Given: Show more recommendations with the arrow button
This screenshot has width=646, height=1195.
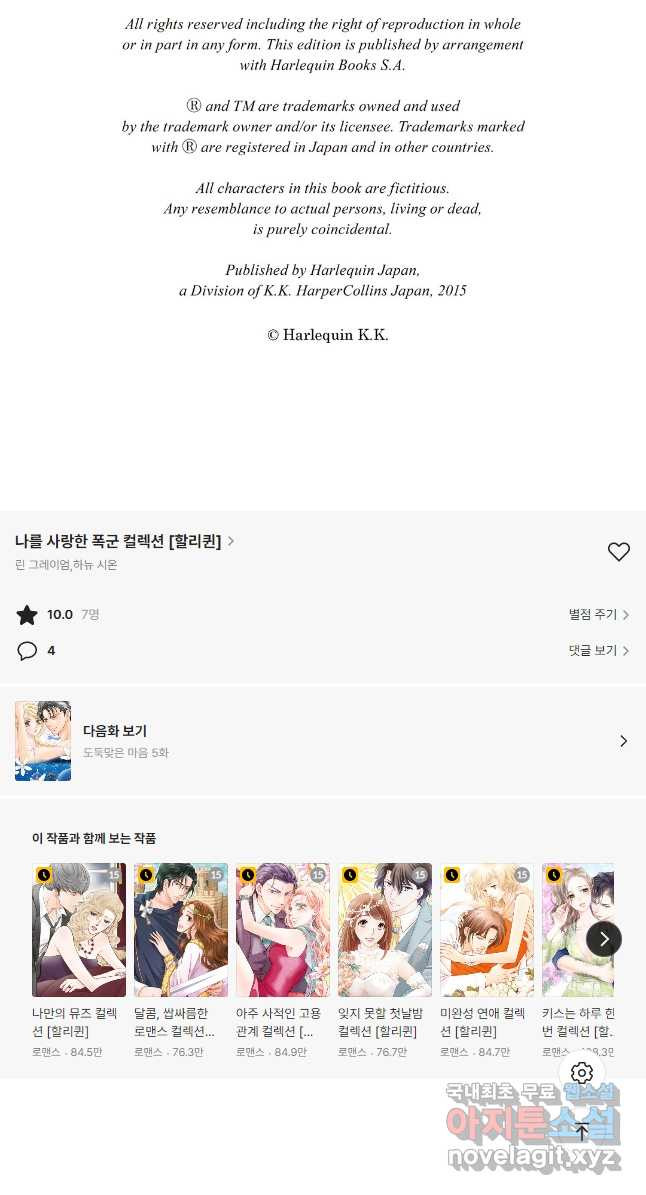Looking at the screenshot, I should [604, 939].
